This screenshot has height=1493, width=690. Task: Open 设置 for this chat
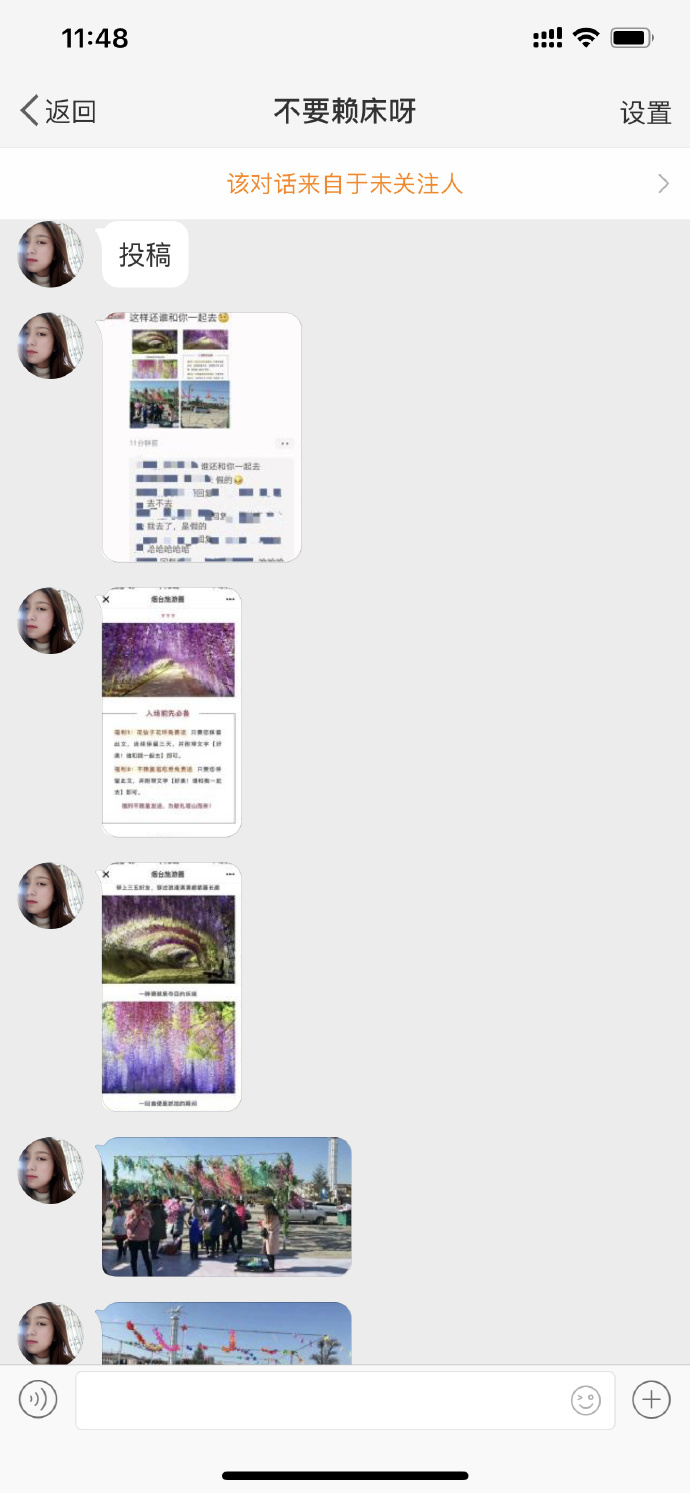click(x=645, y=112)
